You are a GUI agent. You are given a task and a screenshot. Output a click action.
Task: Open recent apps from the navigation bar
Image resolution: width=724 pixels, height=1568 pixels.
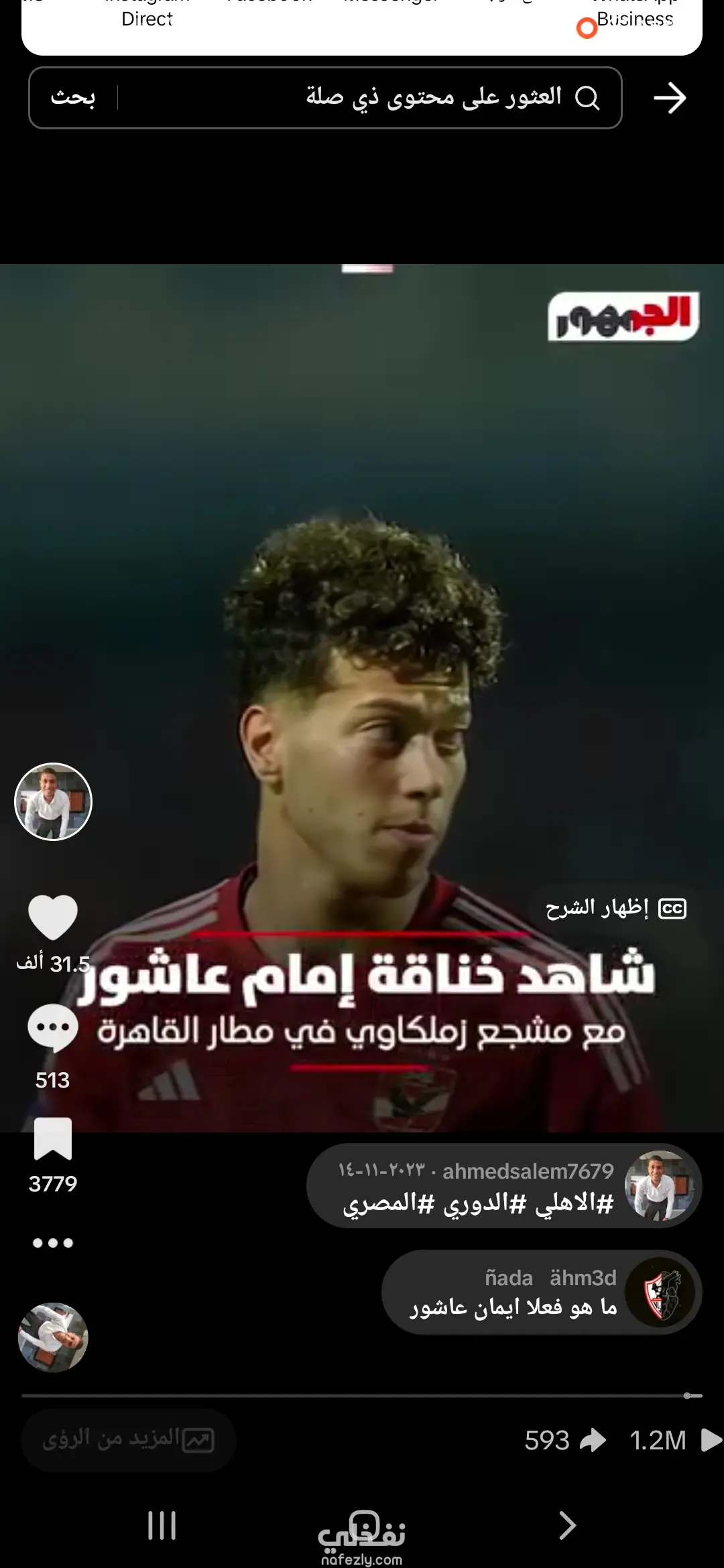coord(162,1526)
